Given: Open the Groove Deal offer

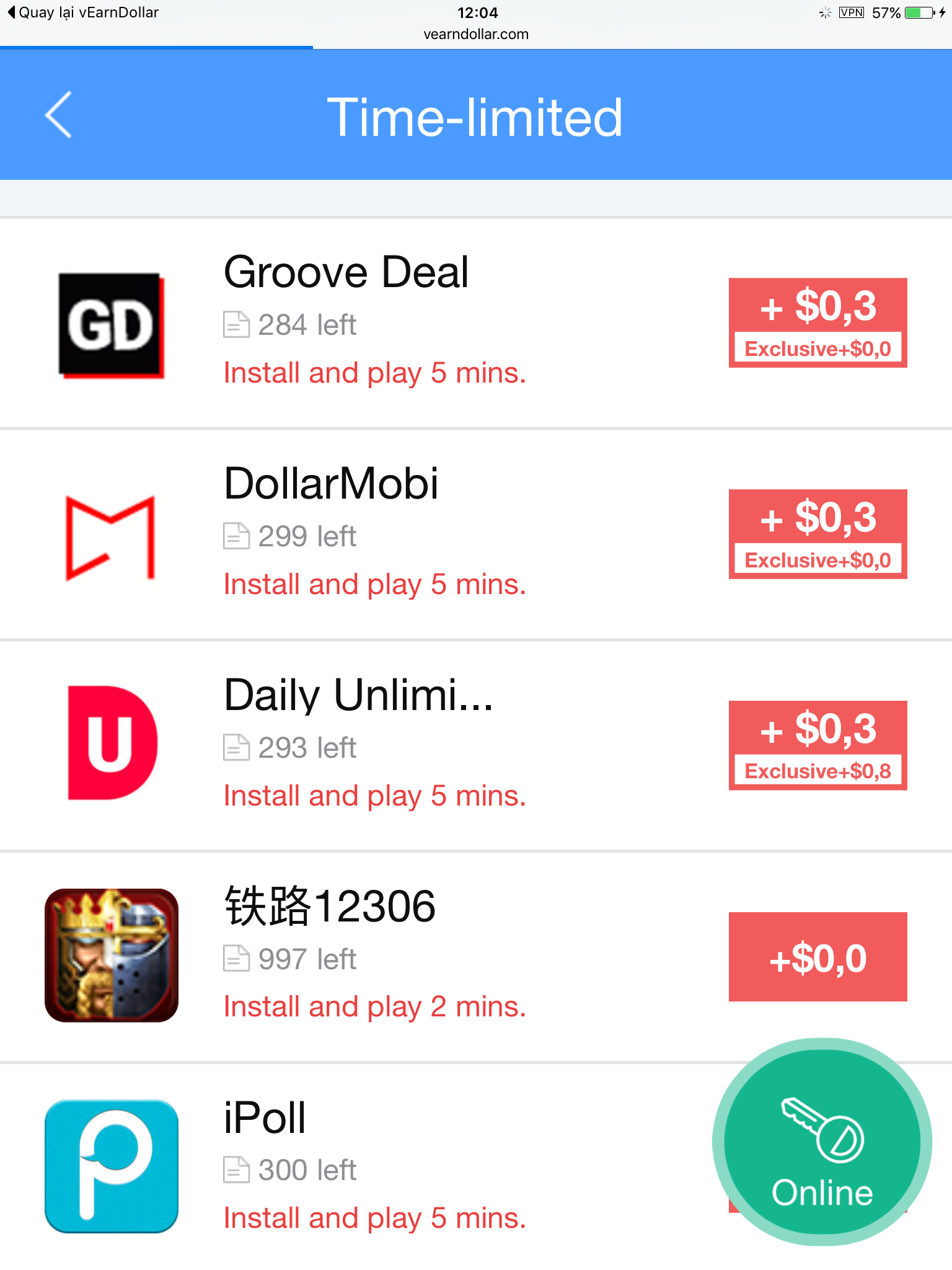Looking at the screenshot, I should point(346,273).
